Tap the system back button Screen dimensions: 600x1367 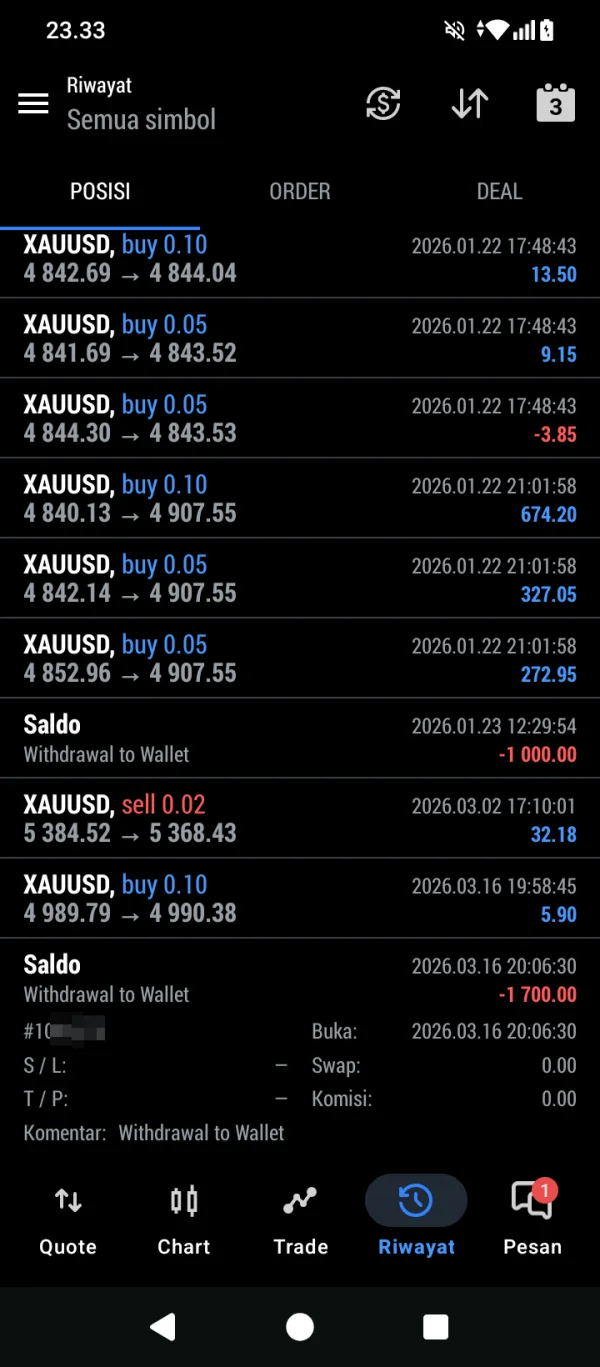click(163, 1327)
